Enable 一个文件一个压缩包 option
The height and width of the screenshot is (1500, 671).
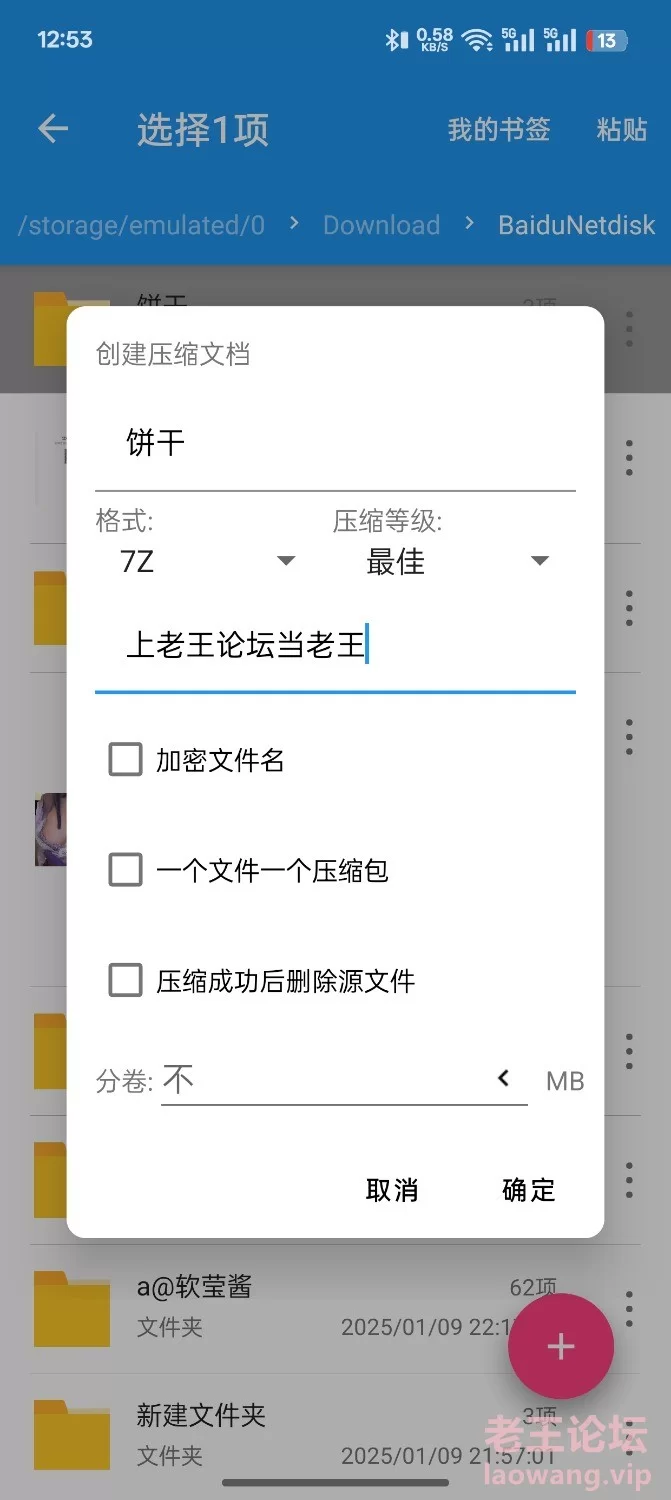tap(125, 870)
